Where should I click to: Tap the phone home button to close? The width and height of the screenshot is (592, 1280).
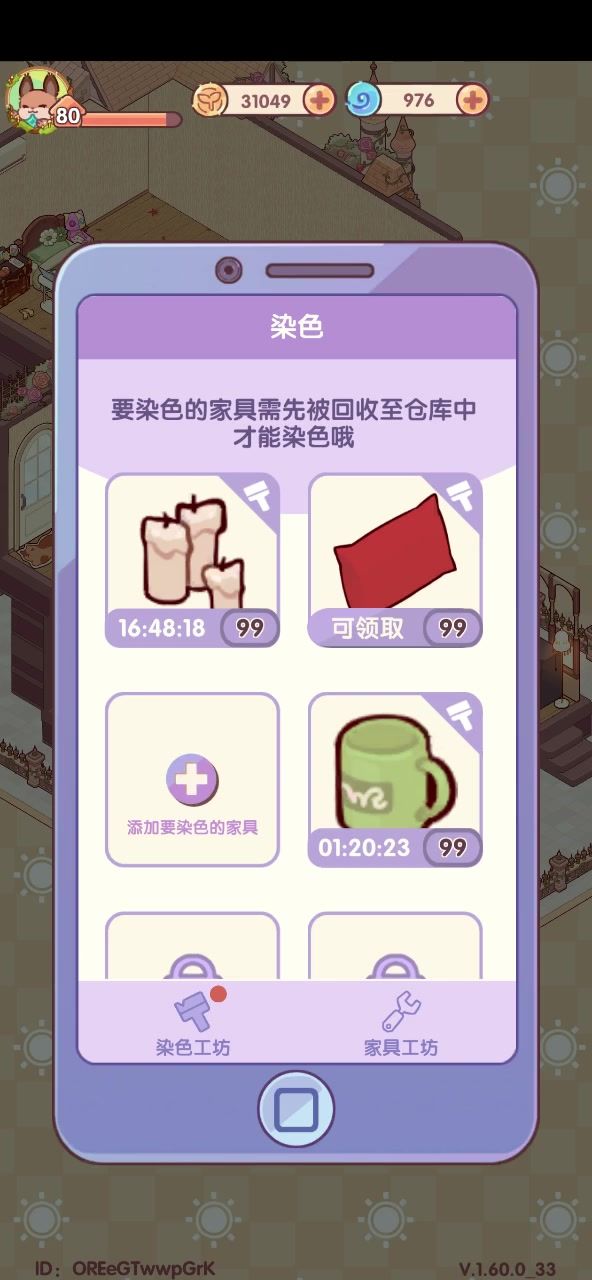pyautogui.click(x=295, y=1109)
